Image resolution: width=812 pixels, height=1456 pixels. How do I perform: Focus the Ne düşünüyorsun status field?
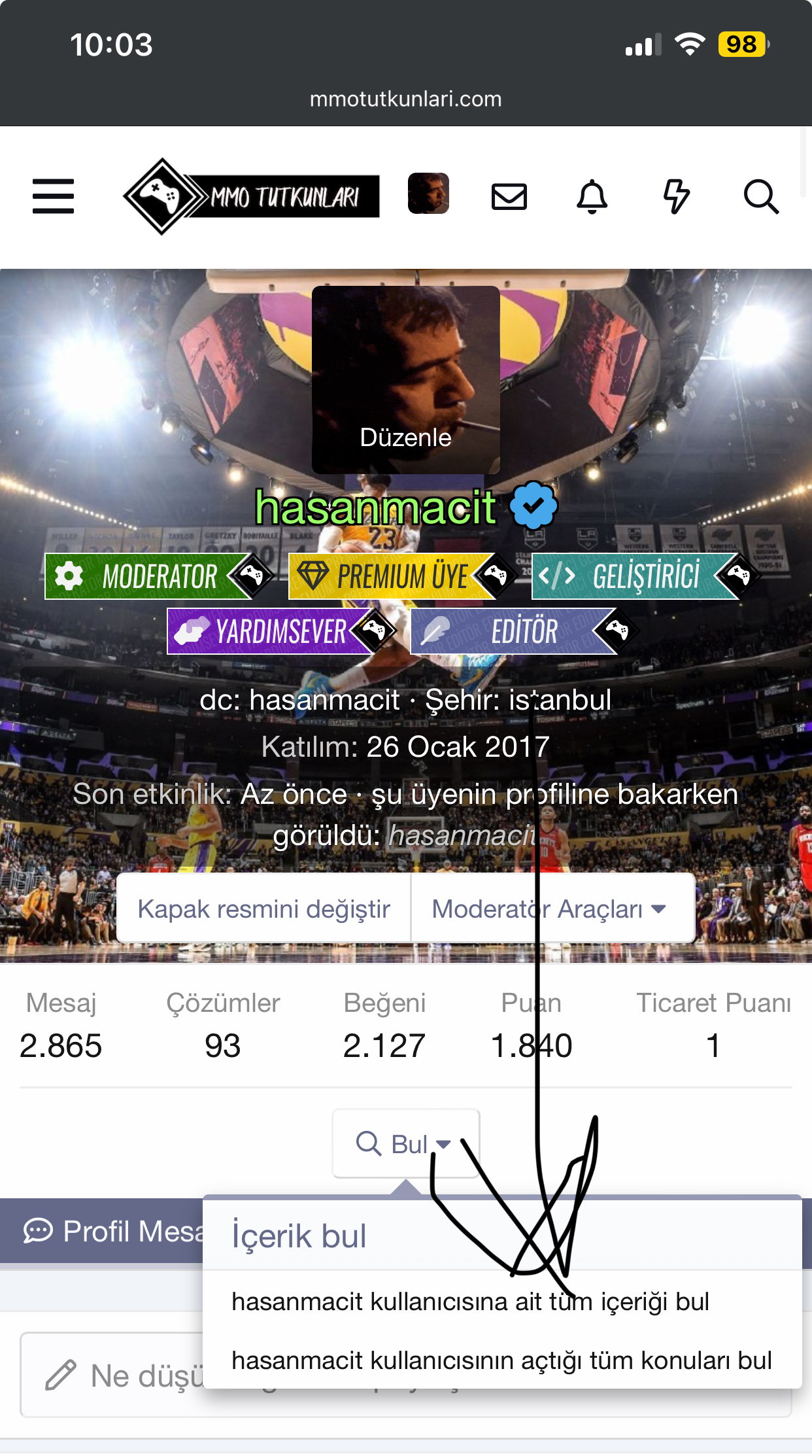pyautogui.click(x=118, y=1376)
